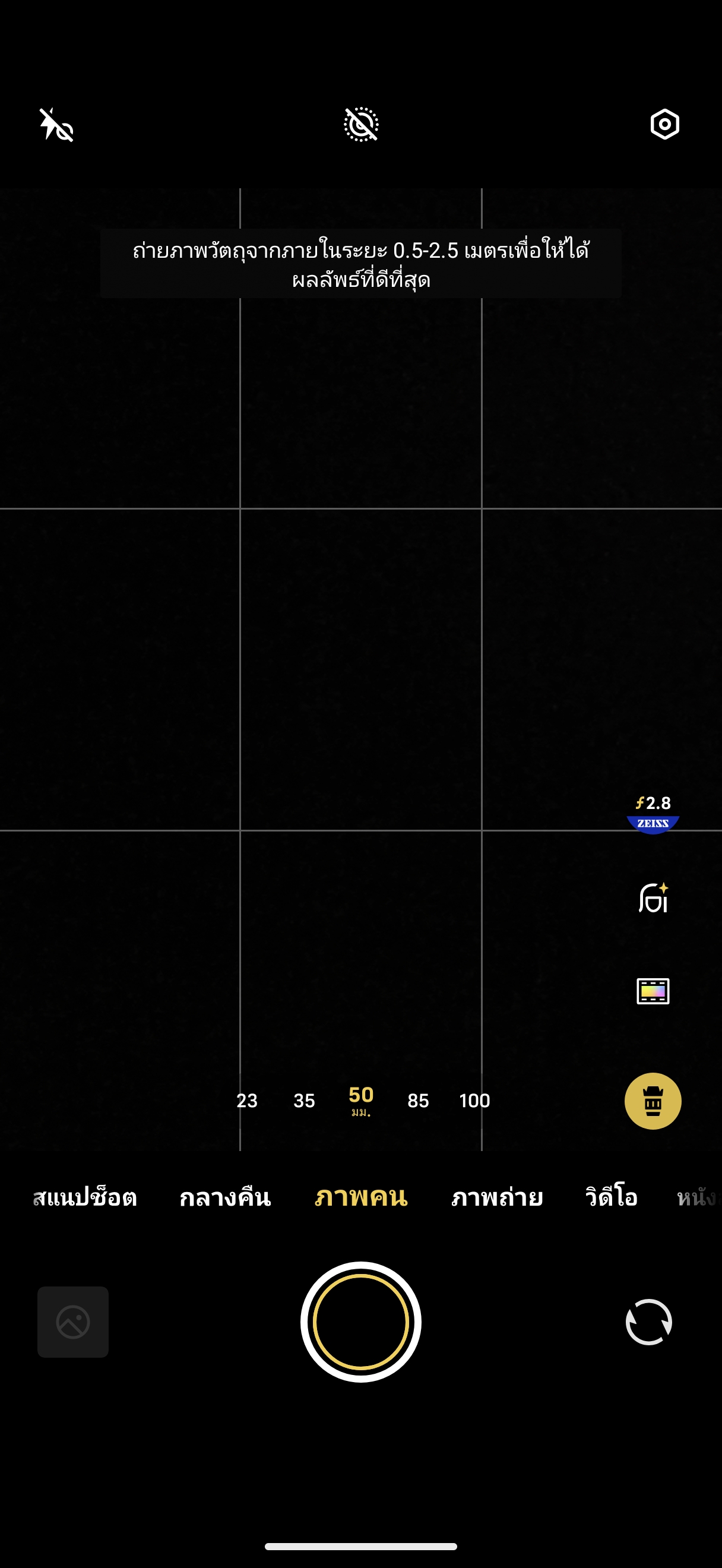The image size is (722, 1568).
Task: Switch to กลางคืน mode
Action: click(225, 1197)
